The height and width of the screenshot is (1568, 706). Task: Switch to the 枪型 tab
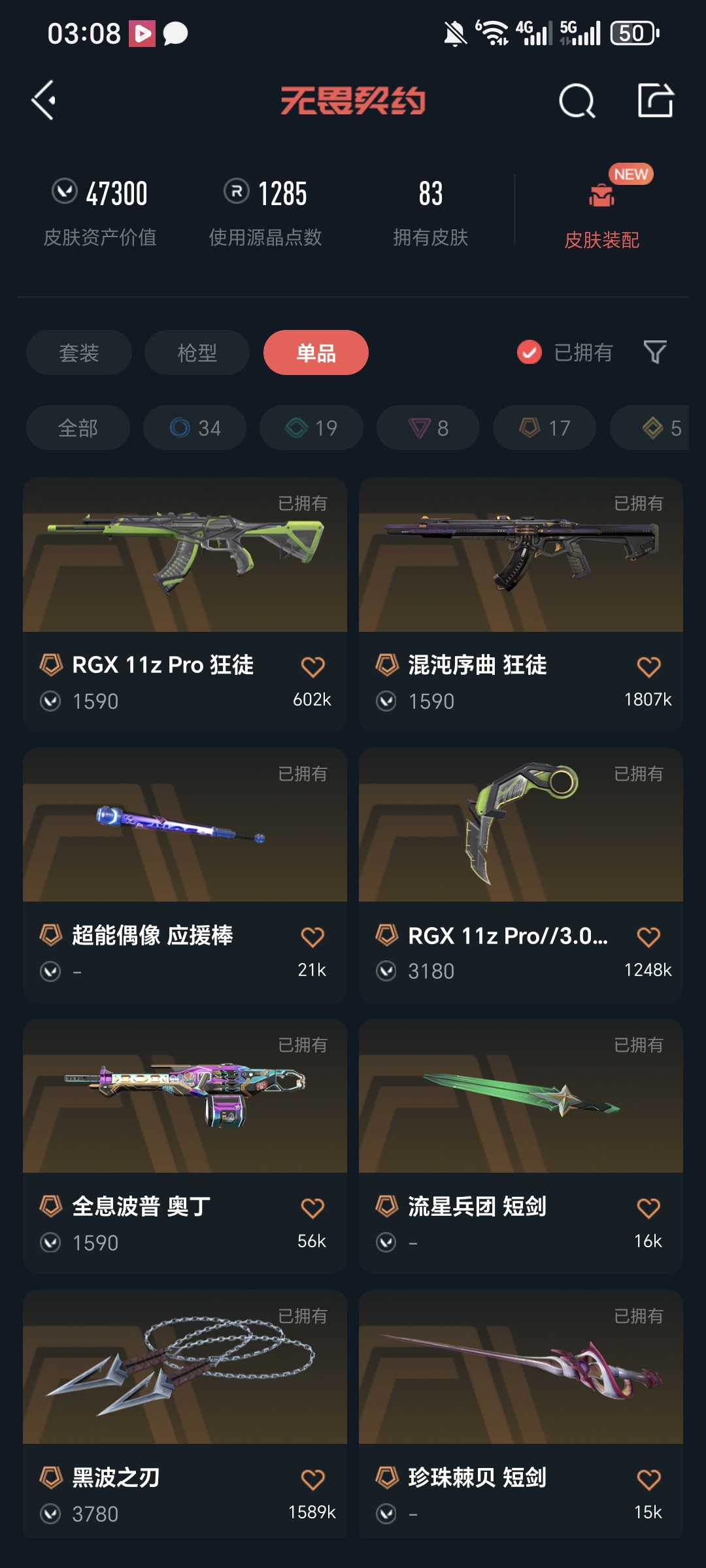(x=197, y=353)
